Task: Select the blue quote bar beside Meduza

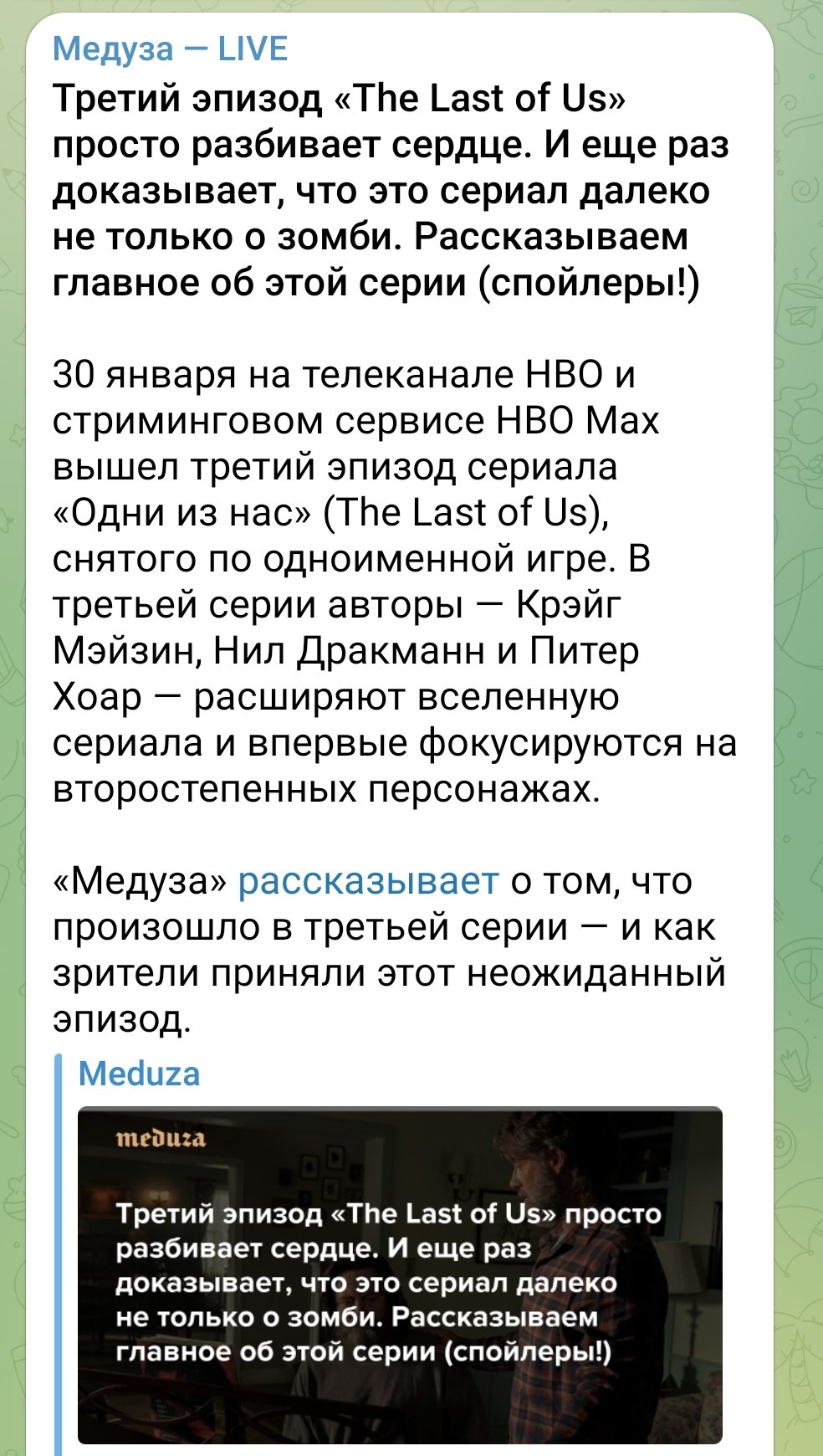Action: [x=57, y=1213]
